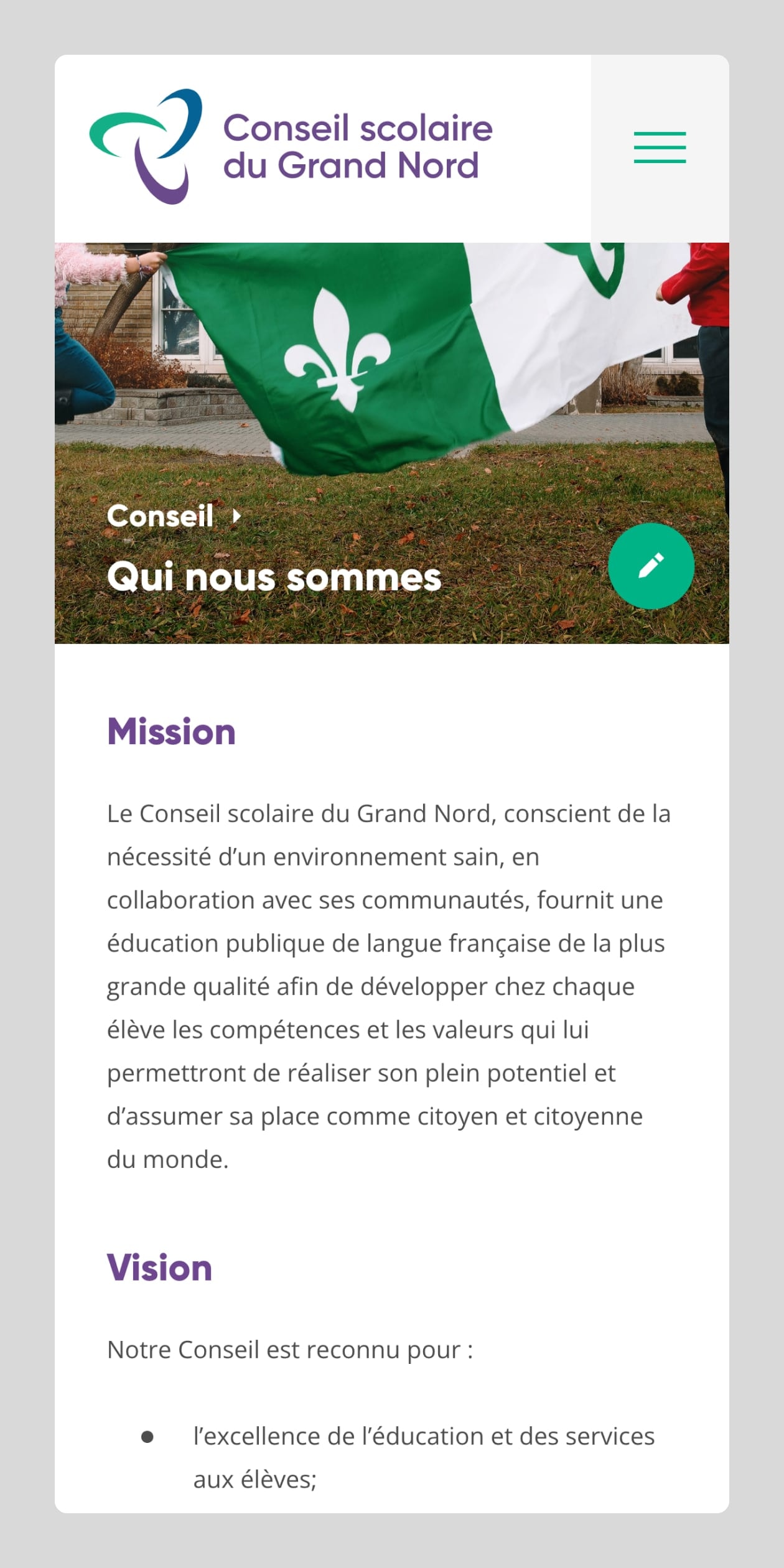The height and width of the screenshot is (1568, 784).
Task: Tap the green pencil edit button
Action: point(651,566)
